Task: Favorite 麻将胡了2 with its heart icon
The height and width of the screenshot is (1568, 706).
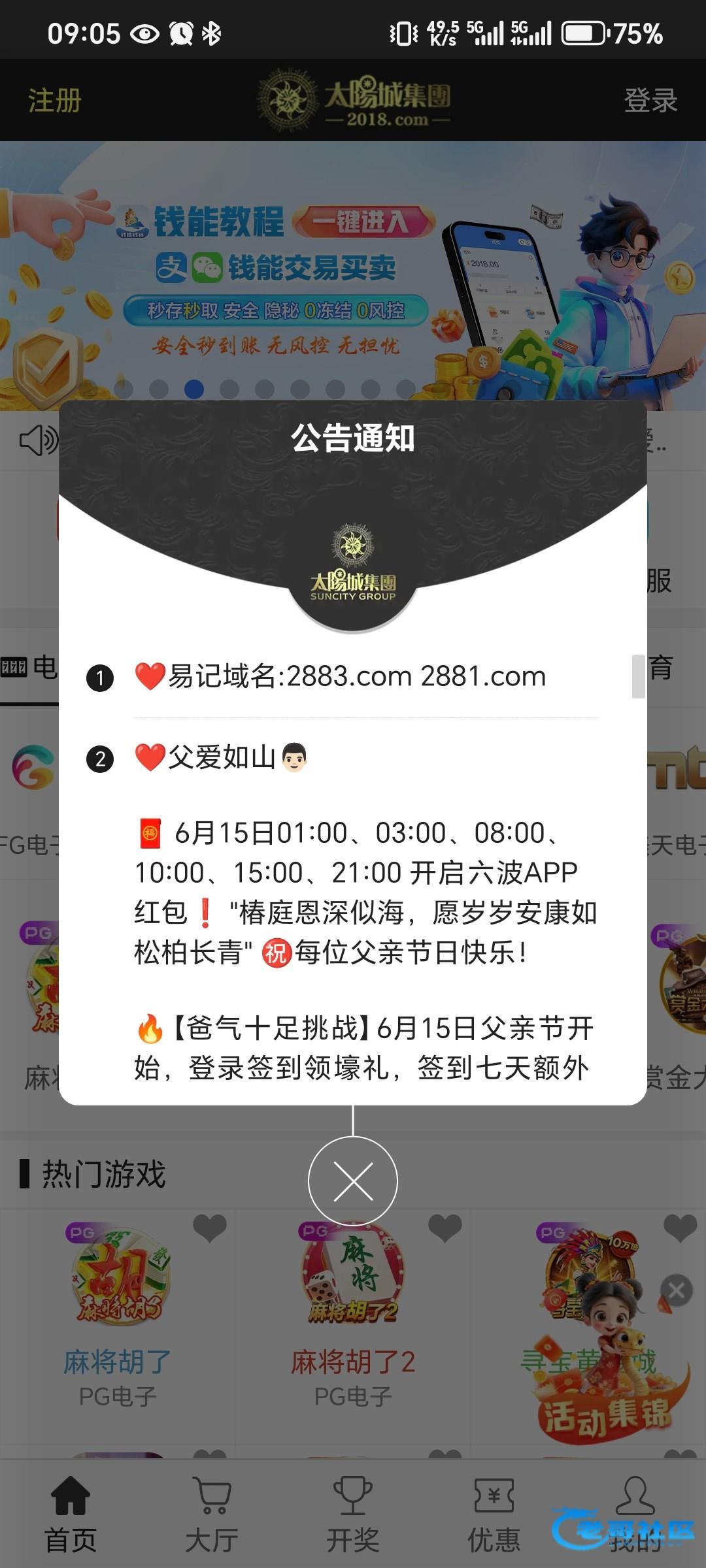Action: 445,1228
